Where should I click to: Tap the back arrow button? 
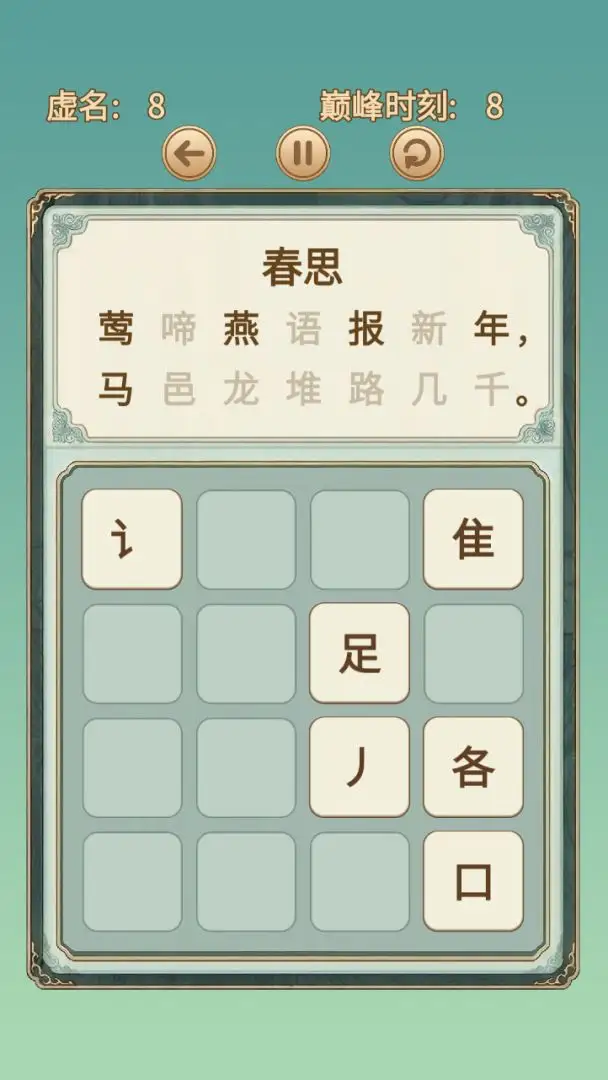click(189, 154)
